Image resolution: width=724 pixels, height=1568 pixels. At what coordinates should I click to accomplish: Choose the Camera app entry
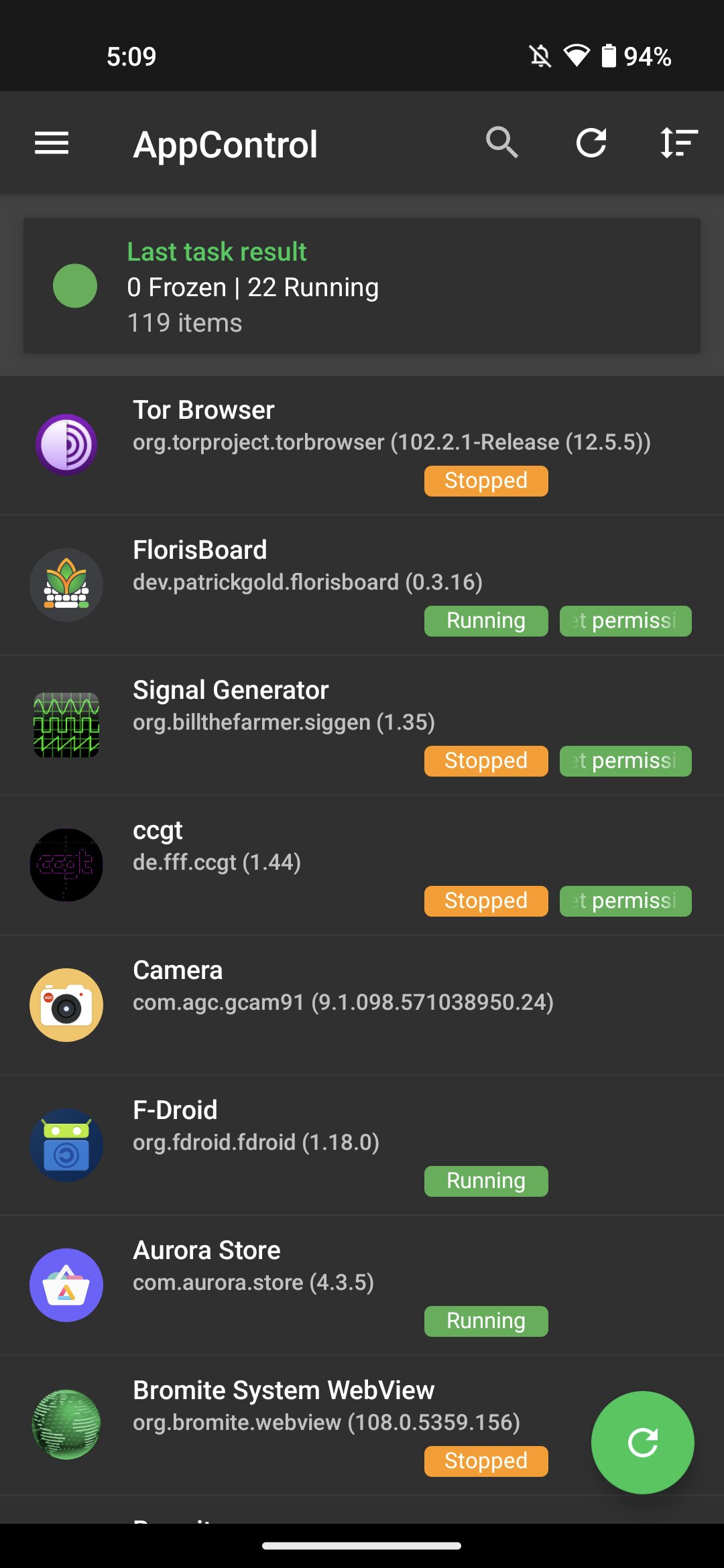[x=362, y=1005]
